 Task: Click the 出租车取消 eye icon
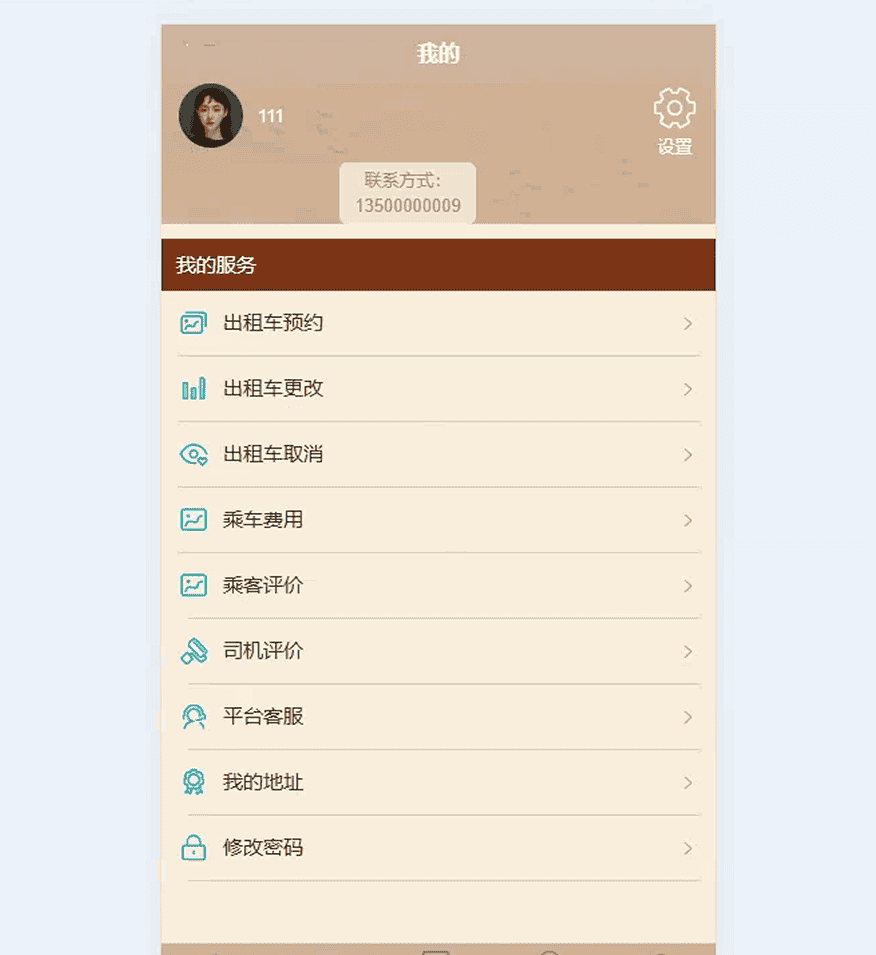point(193,454)
